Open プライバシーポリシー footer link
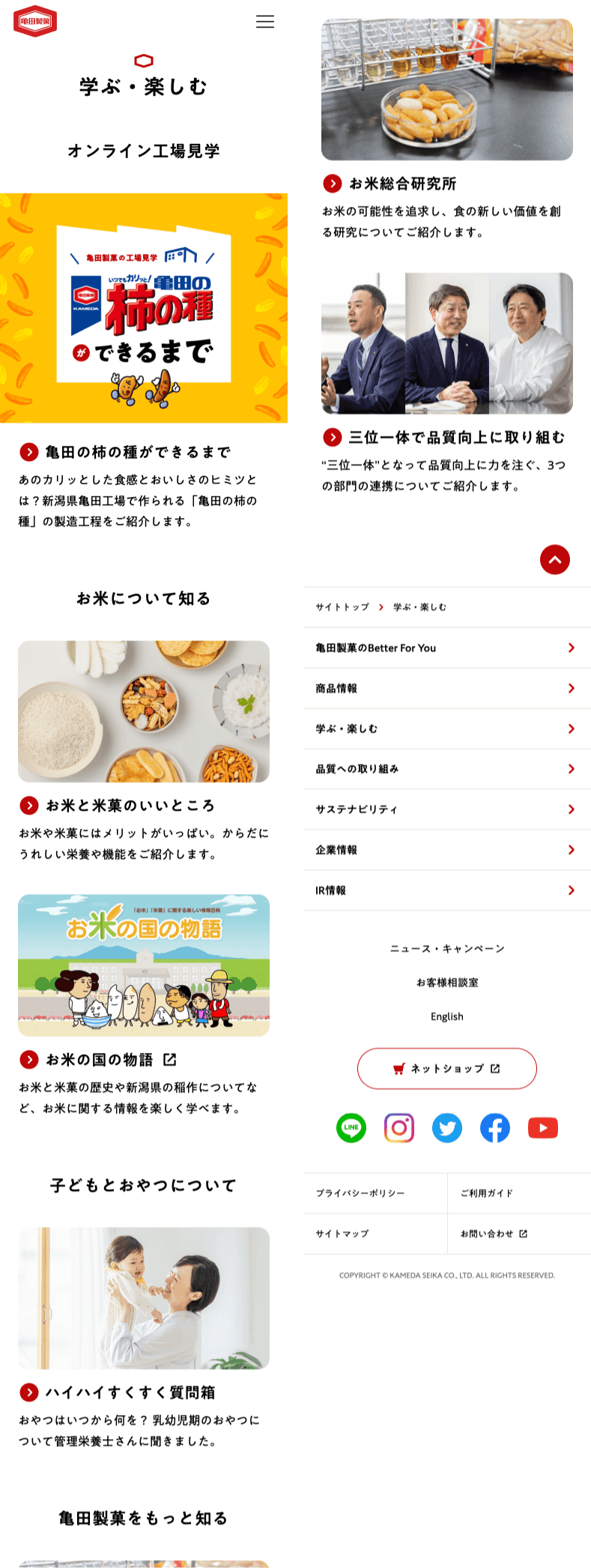 pyautogui.click(x=360, y=1193)
